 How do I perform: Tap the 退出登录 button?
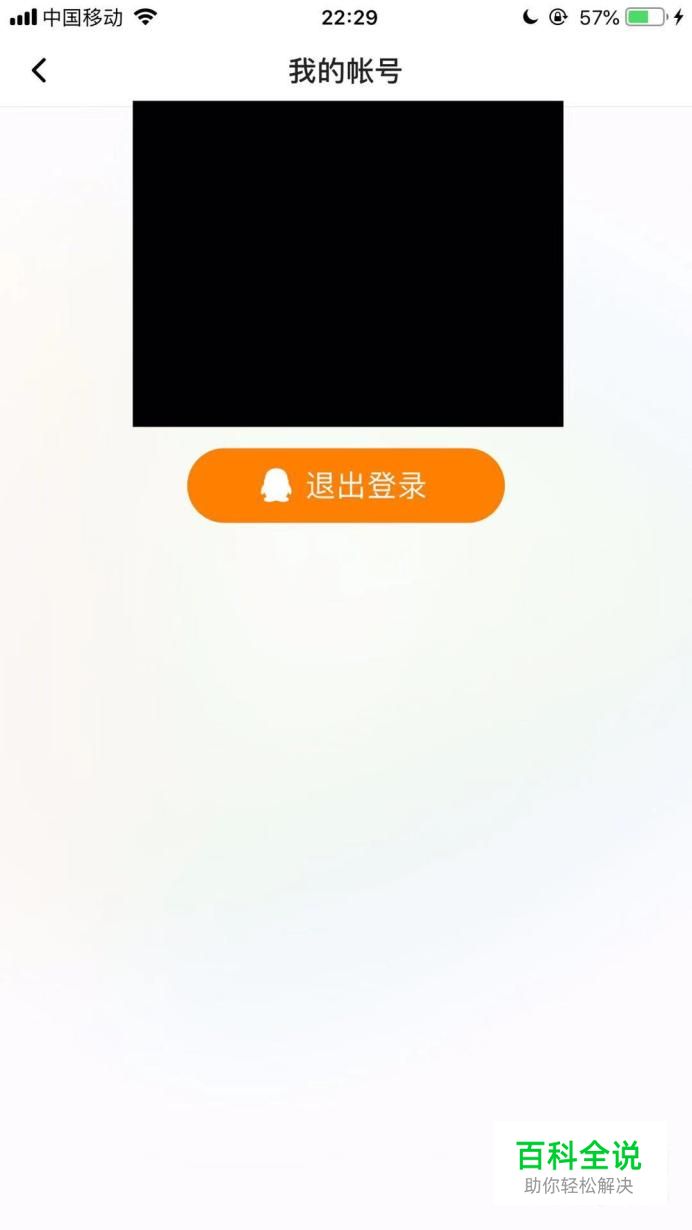point(346,485)
